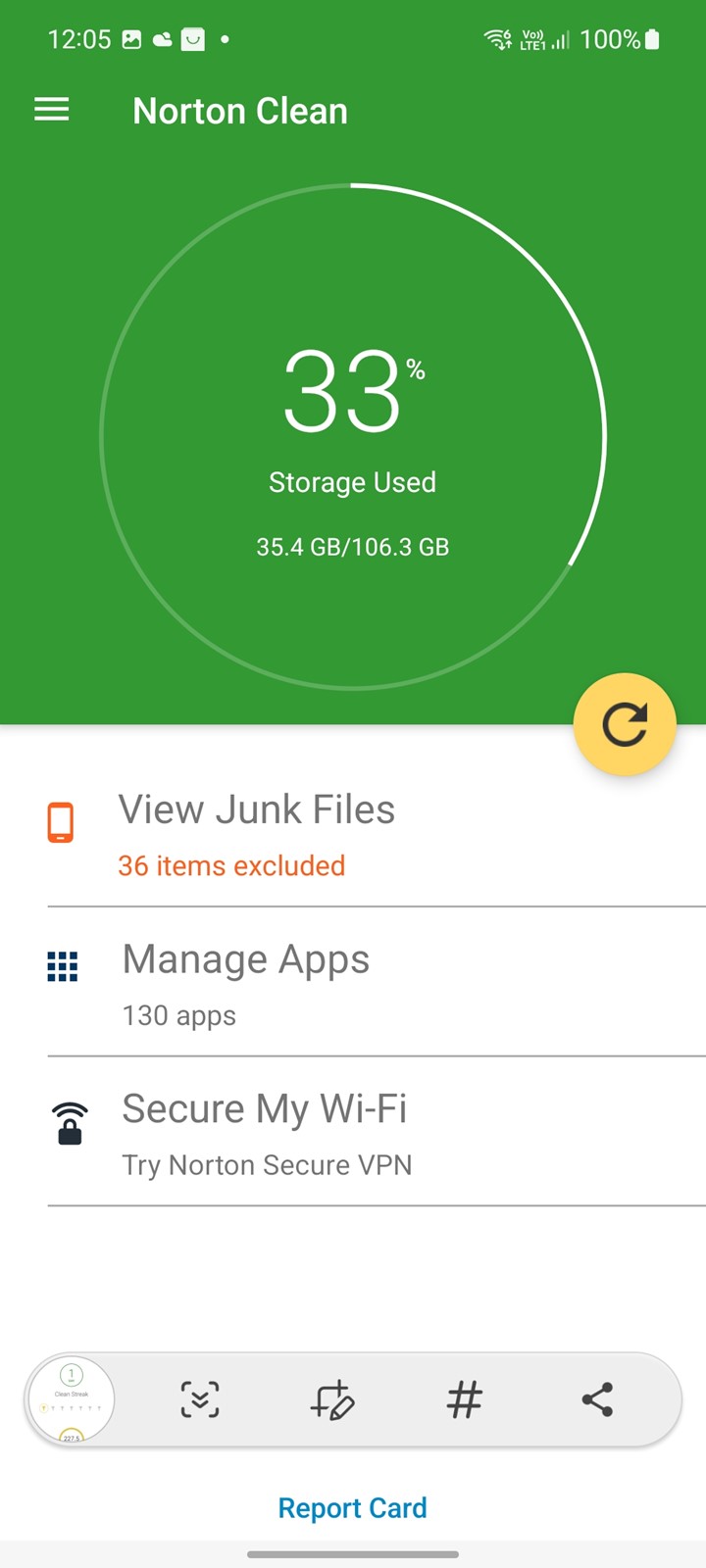Open View Junk Files
706x1568 pixels.
point(353,833)
